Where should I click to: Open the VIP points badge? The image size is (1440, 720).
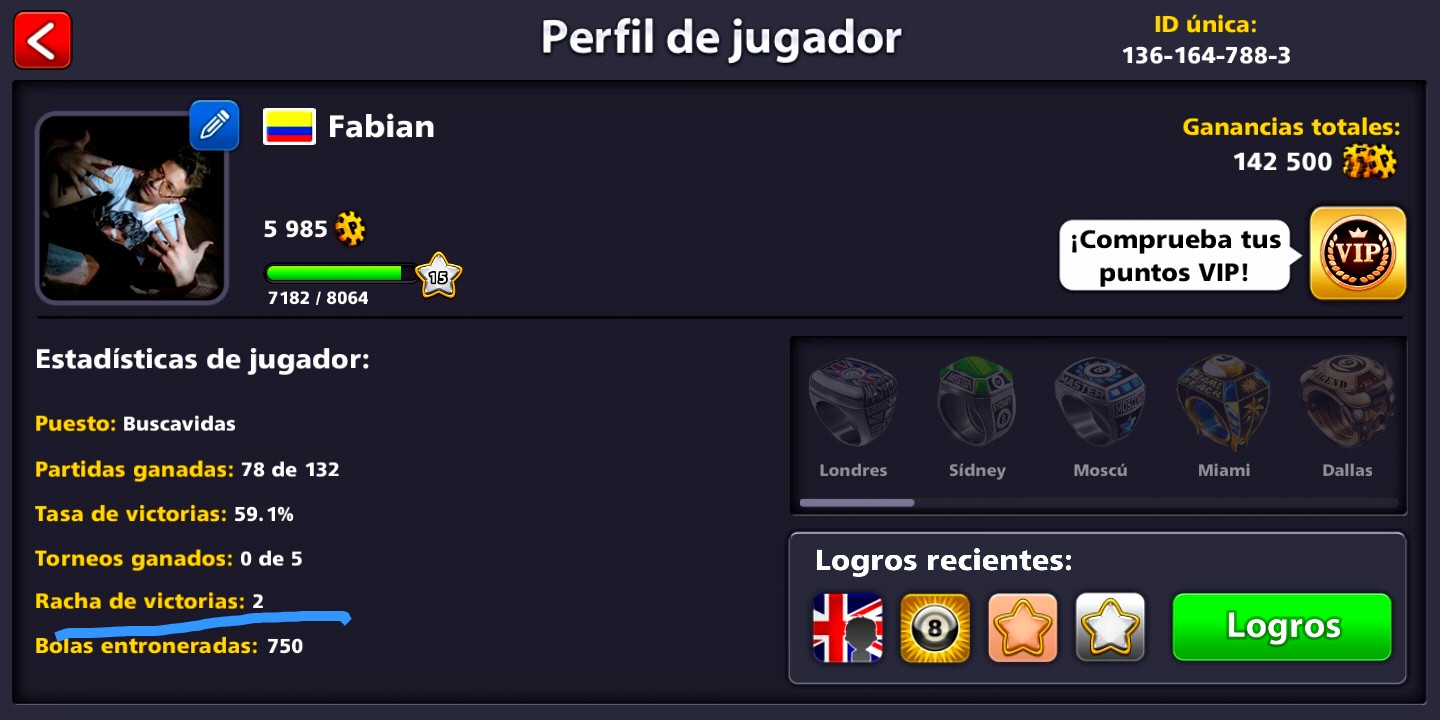coord(1357,253)
